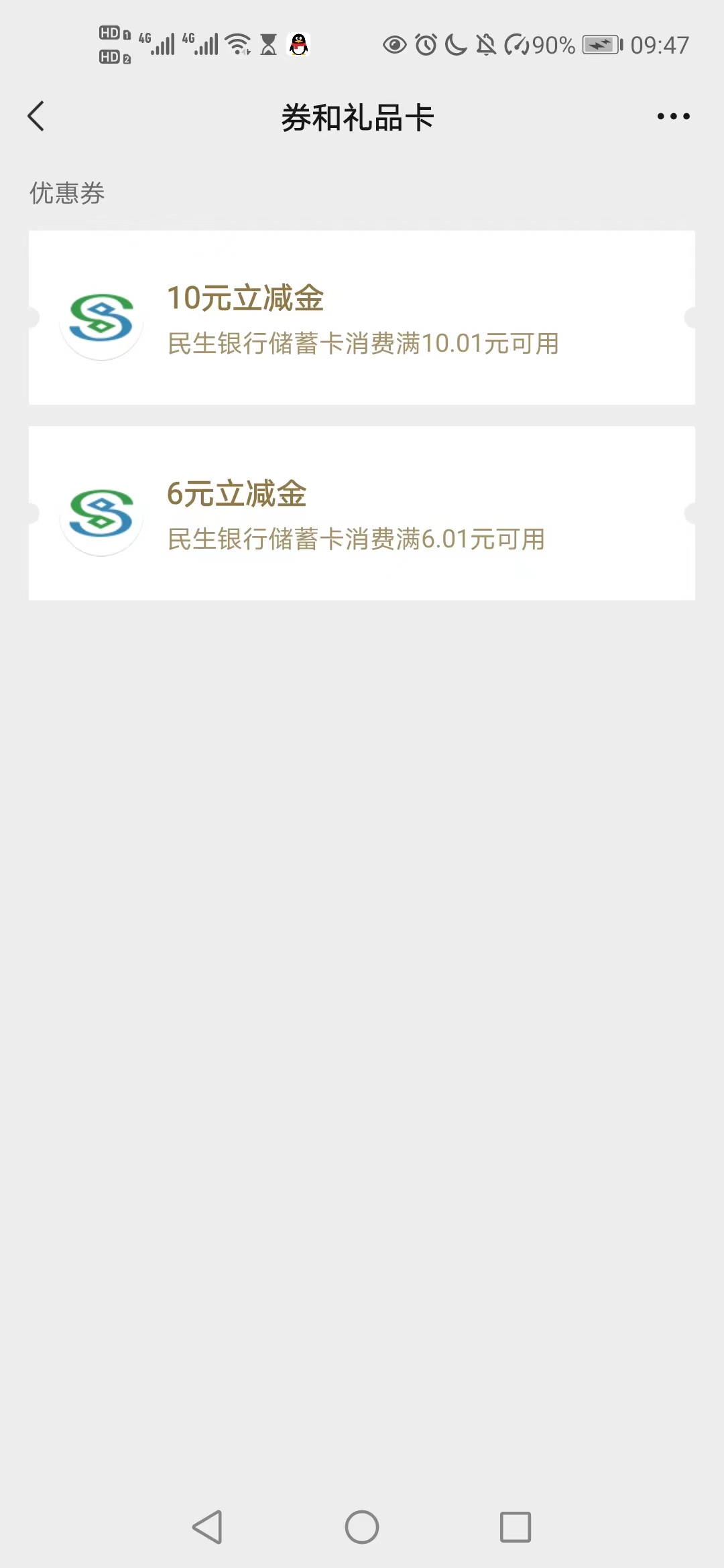This screenshot has height=1568, width=724.
Task: Open the 10元立减金 coupon
Action: pos(362,318)
